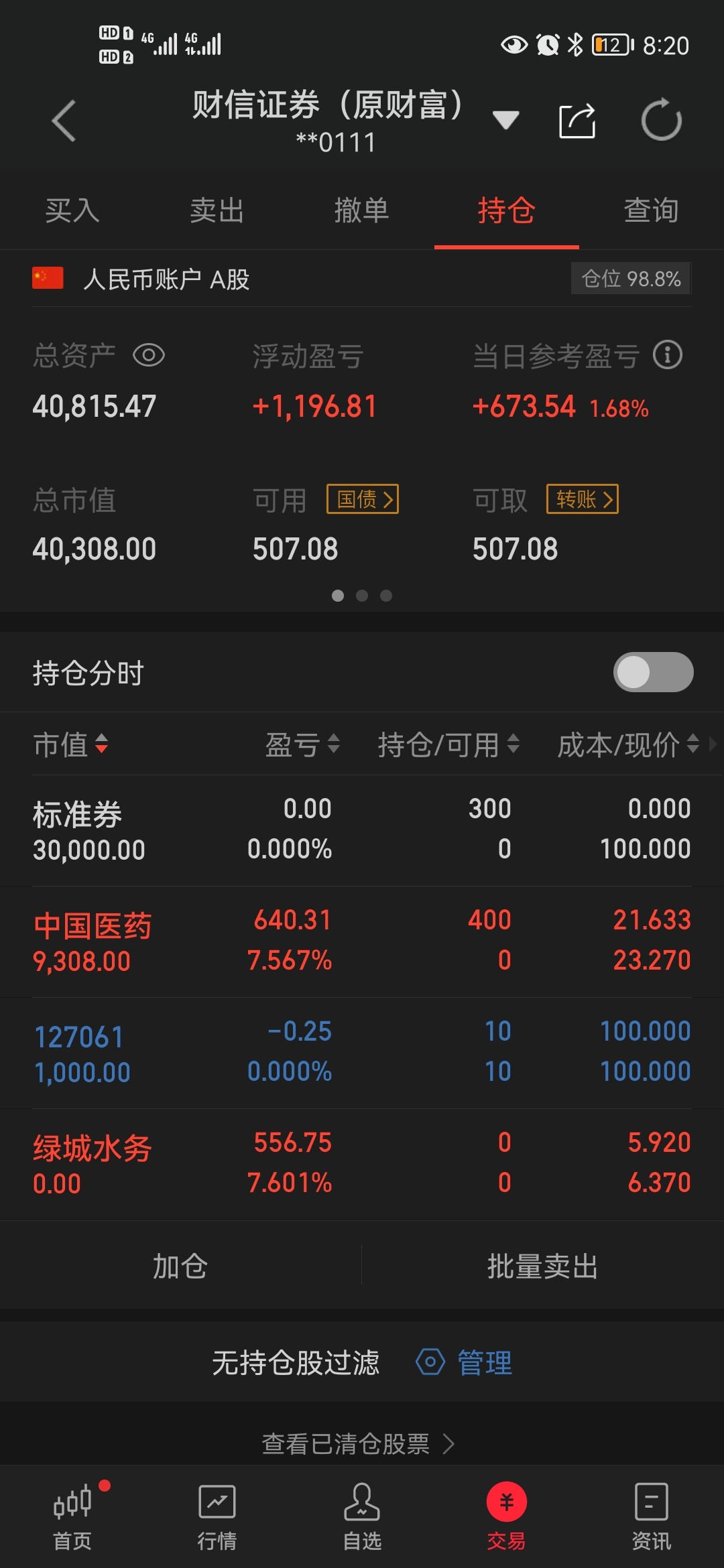Screen dimensions: 724x1568
Task: Open 管理 for holdings filter
Action: [x=465, y=1362]
